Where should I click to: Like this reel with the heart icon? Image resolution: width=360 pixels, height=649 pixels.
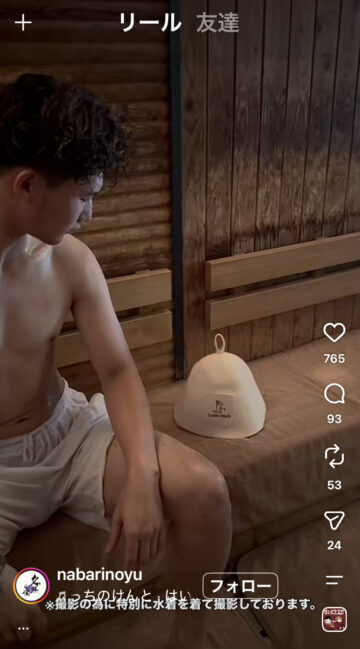(x=334, y=332)
